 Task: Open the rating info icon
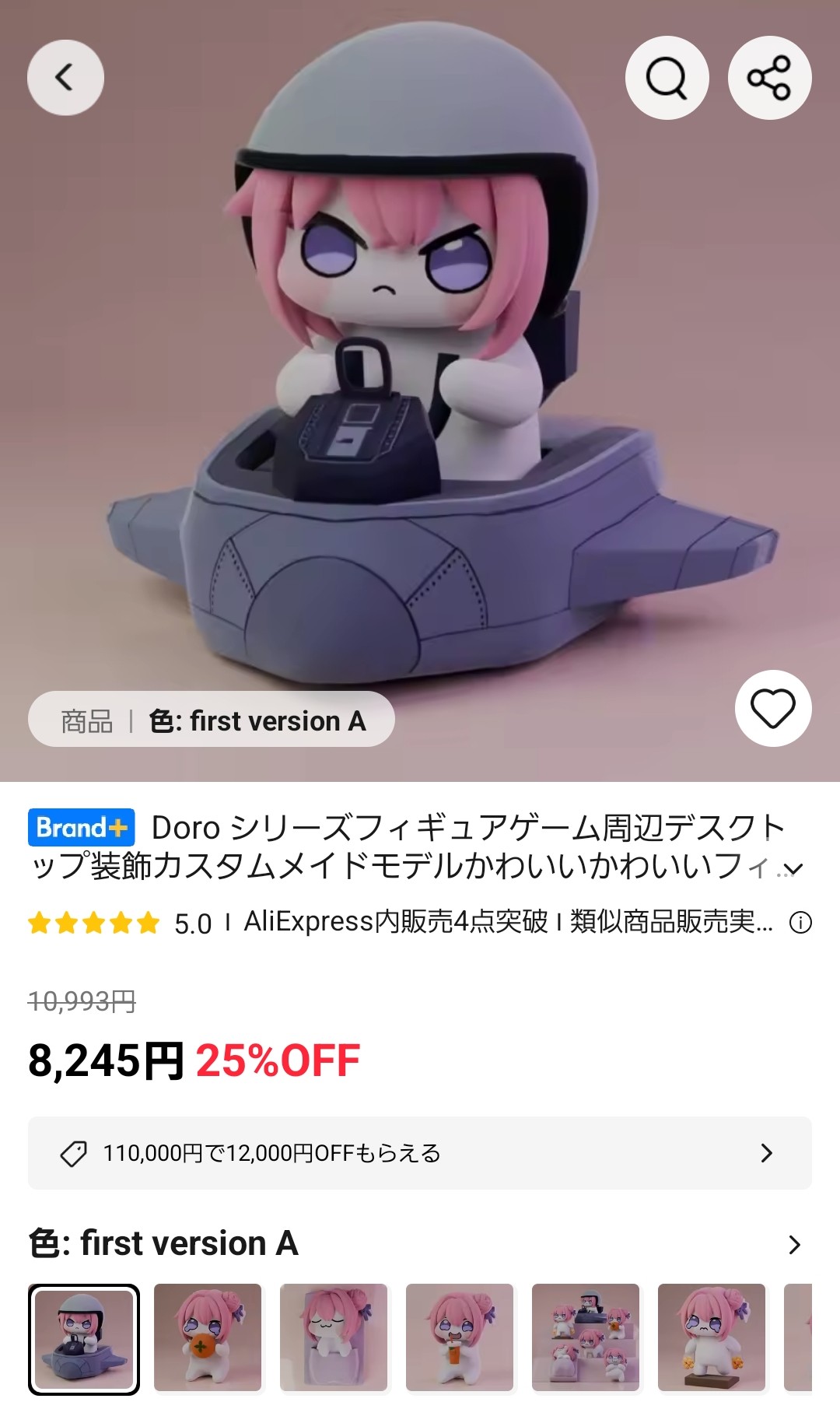(800, 923)
